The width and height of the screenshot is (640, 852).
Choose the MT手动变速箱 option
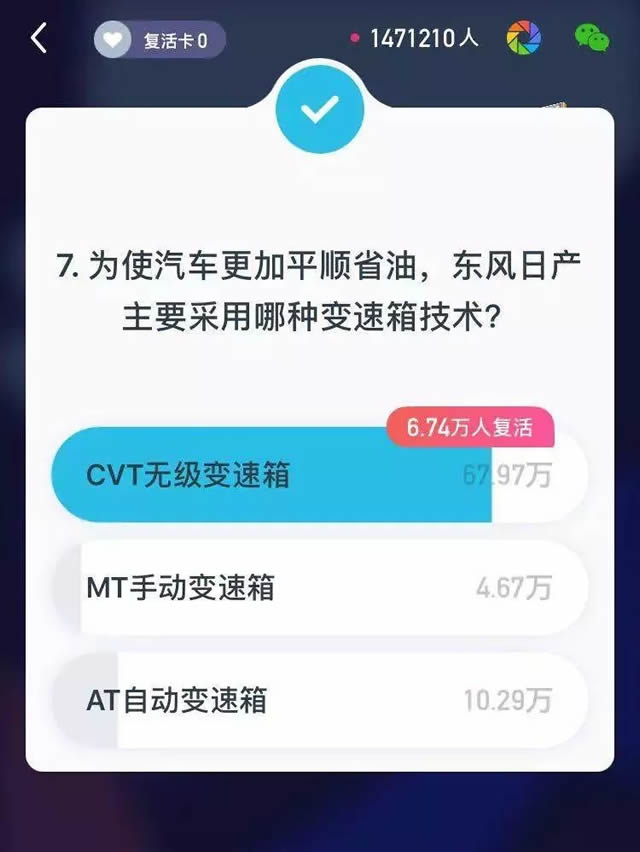point(318,588)
